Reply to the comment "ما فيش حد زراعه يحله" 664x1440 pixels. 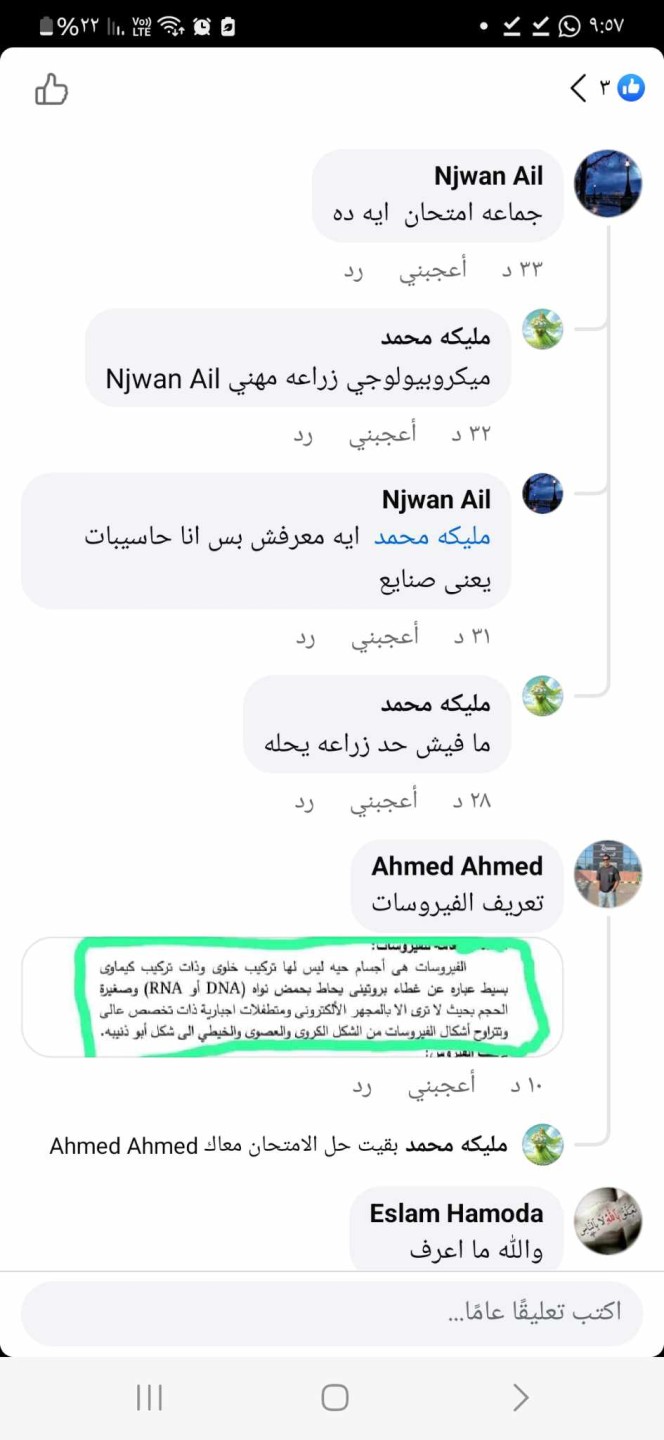(x=303, y=801)
